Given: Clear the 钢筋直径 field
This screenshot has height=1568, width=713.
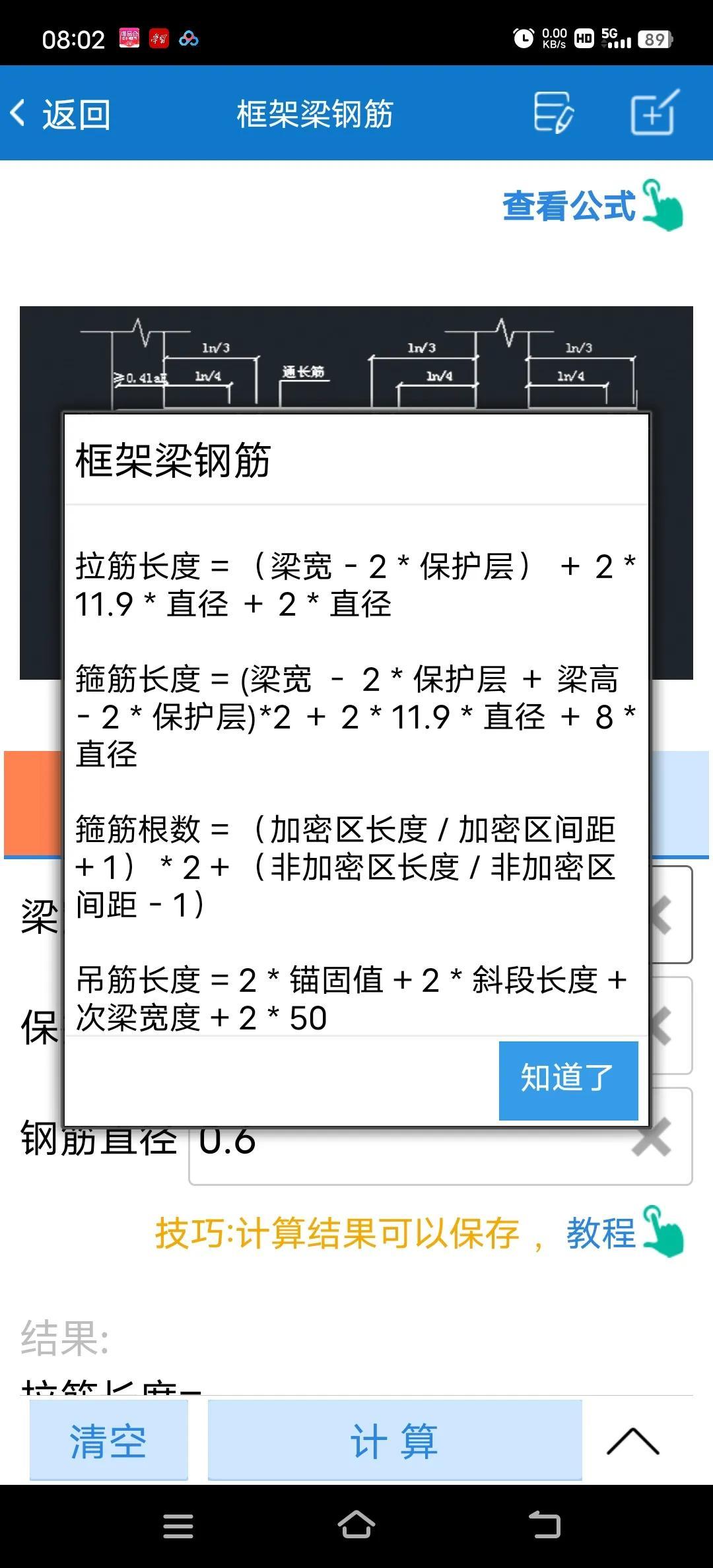Looking at the screenshot, I should (x=651, y=1138).
